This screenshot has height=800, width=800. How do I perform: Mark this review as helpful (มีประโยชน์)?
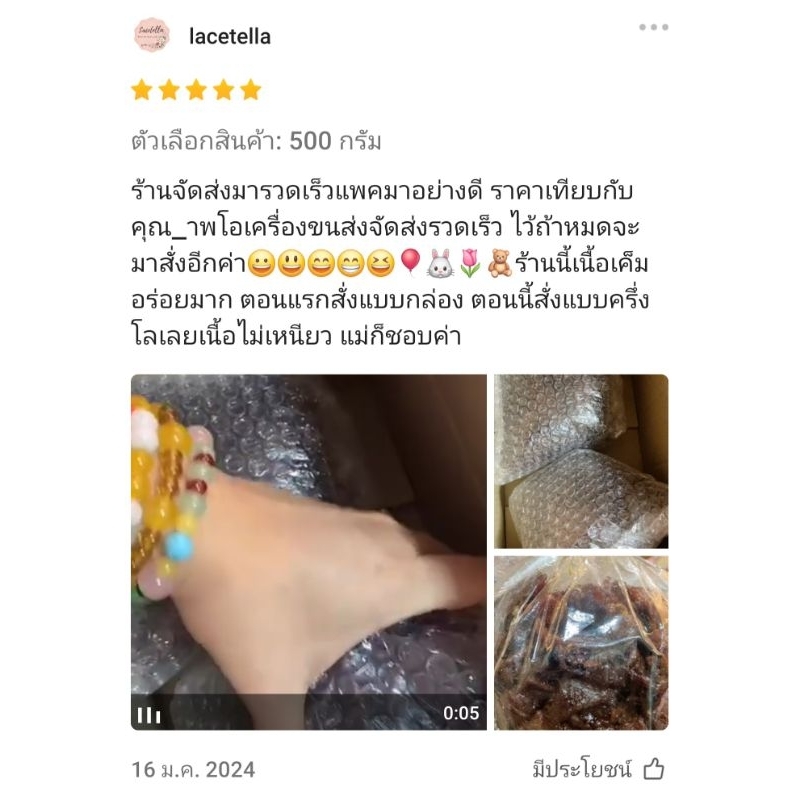pyautogui.click(x=598, y=769)
